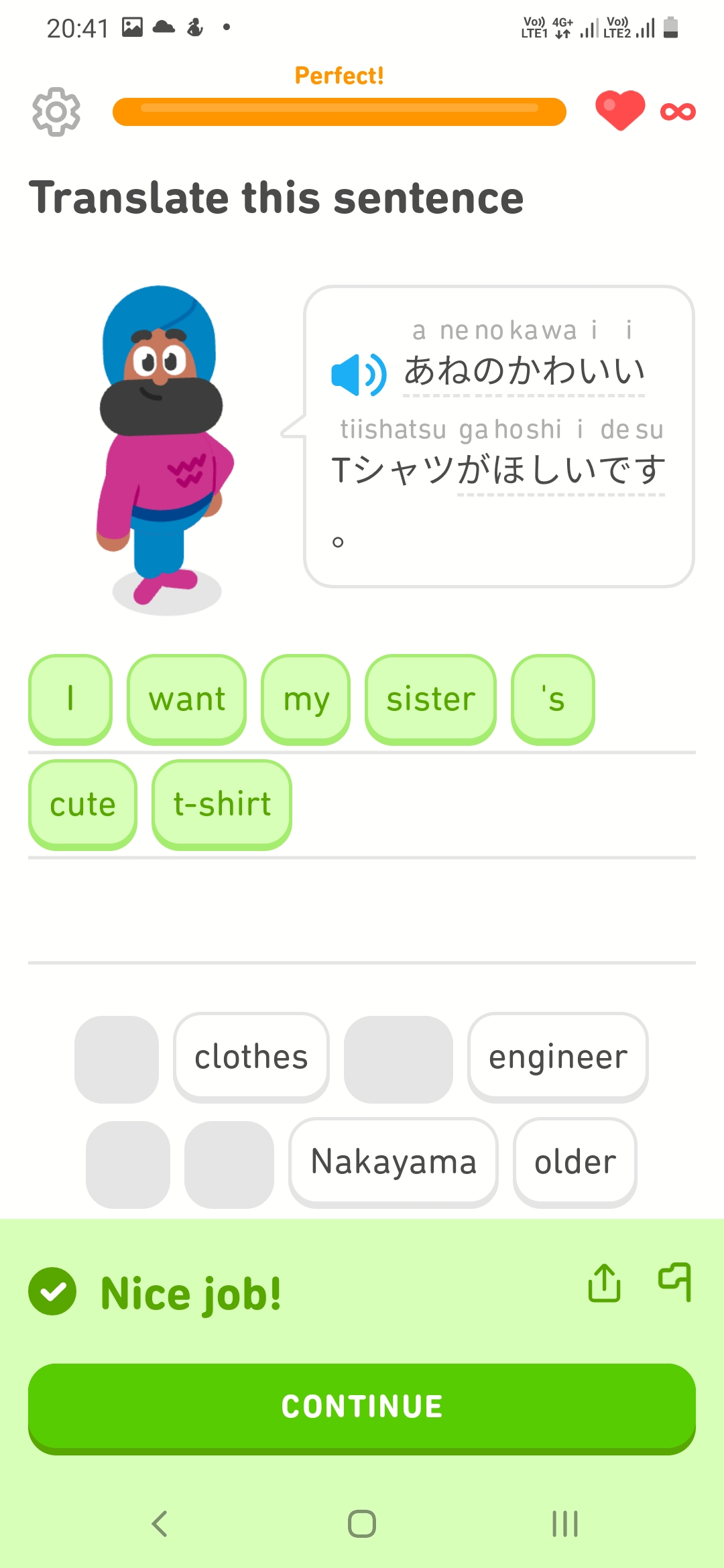Report this exercise with flag icon
This screenshot has width=724, height=1568.
click(674, 1282)
